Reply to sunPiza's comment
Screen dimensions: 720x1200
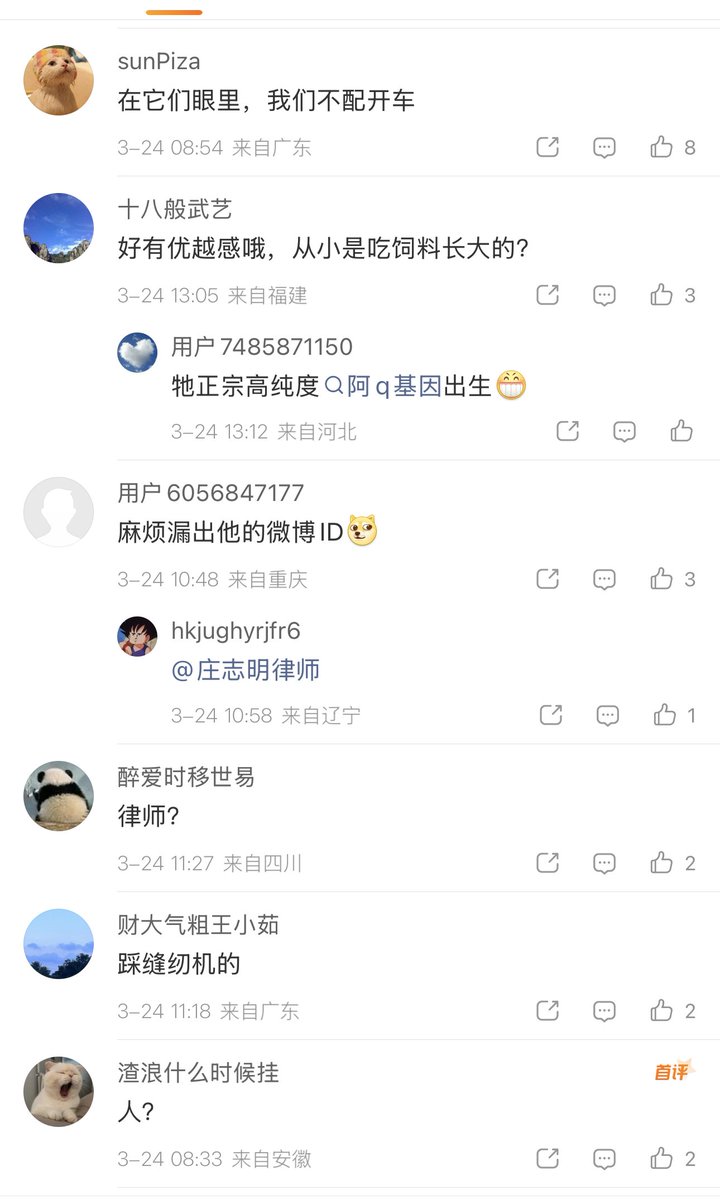[x=604, y=148]
